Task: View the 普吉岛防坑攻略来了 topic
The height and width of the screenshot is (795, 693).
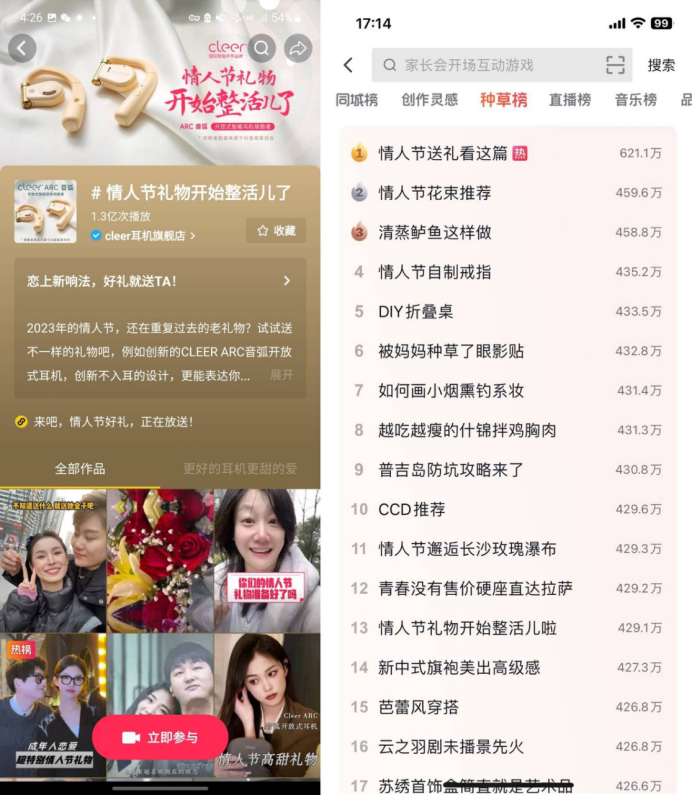Action: (450, 470)
